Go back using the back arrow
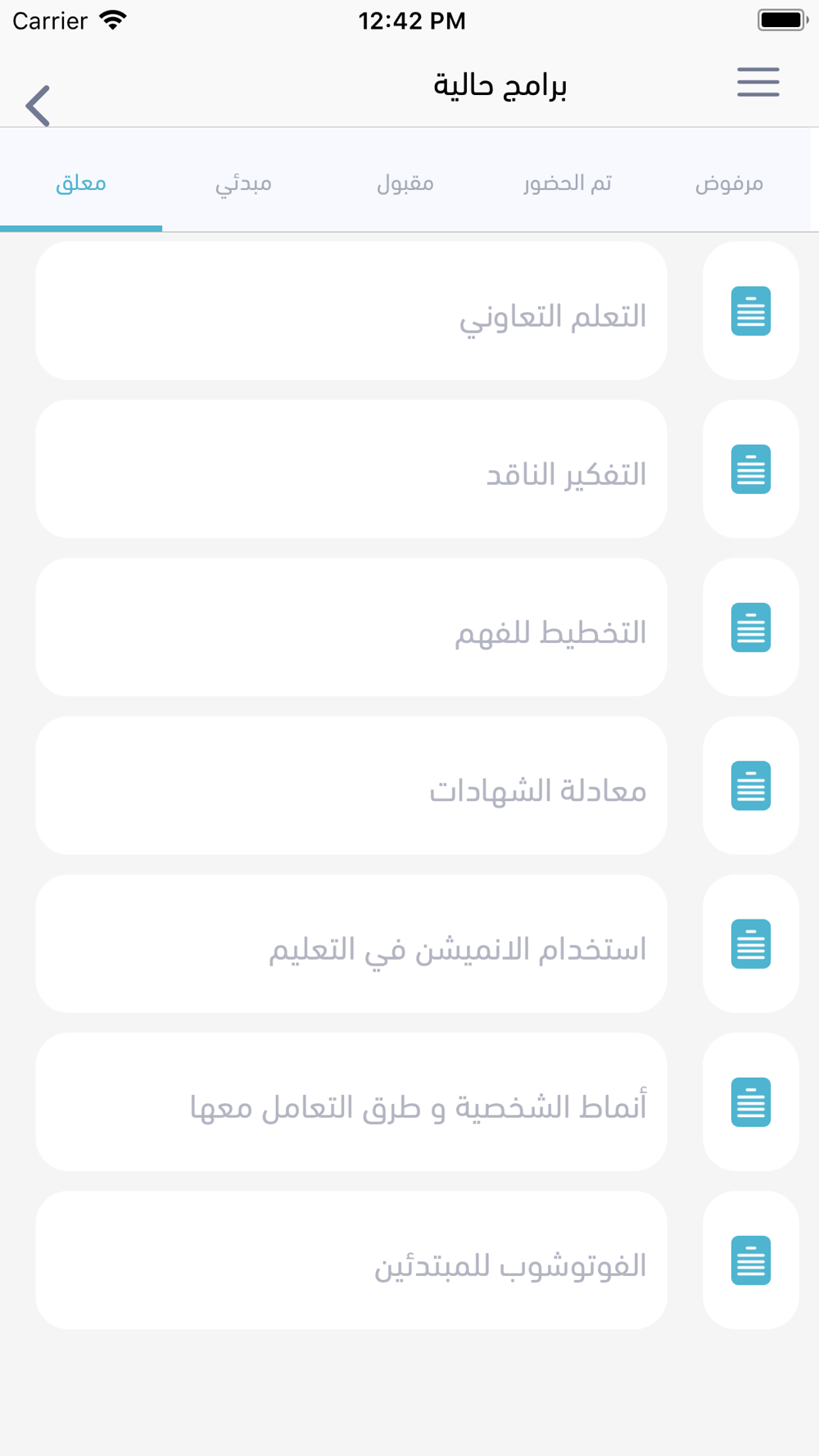Screen dimensions: 819x1456 38,106
